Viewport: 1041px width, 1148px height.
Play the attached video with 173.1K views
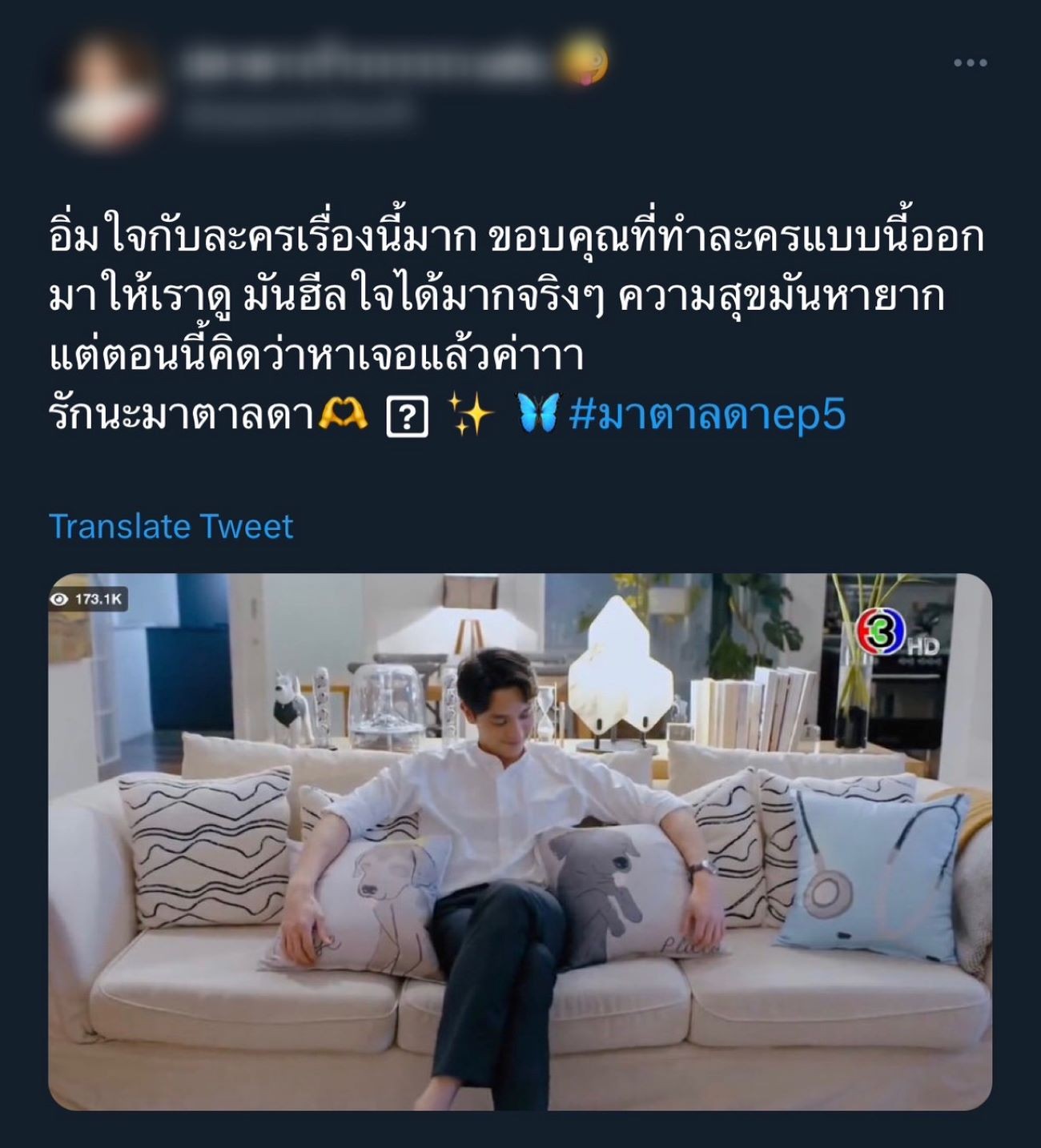coord(520,841)
